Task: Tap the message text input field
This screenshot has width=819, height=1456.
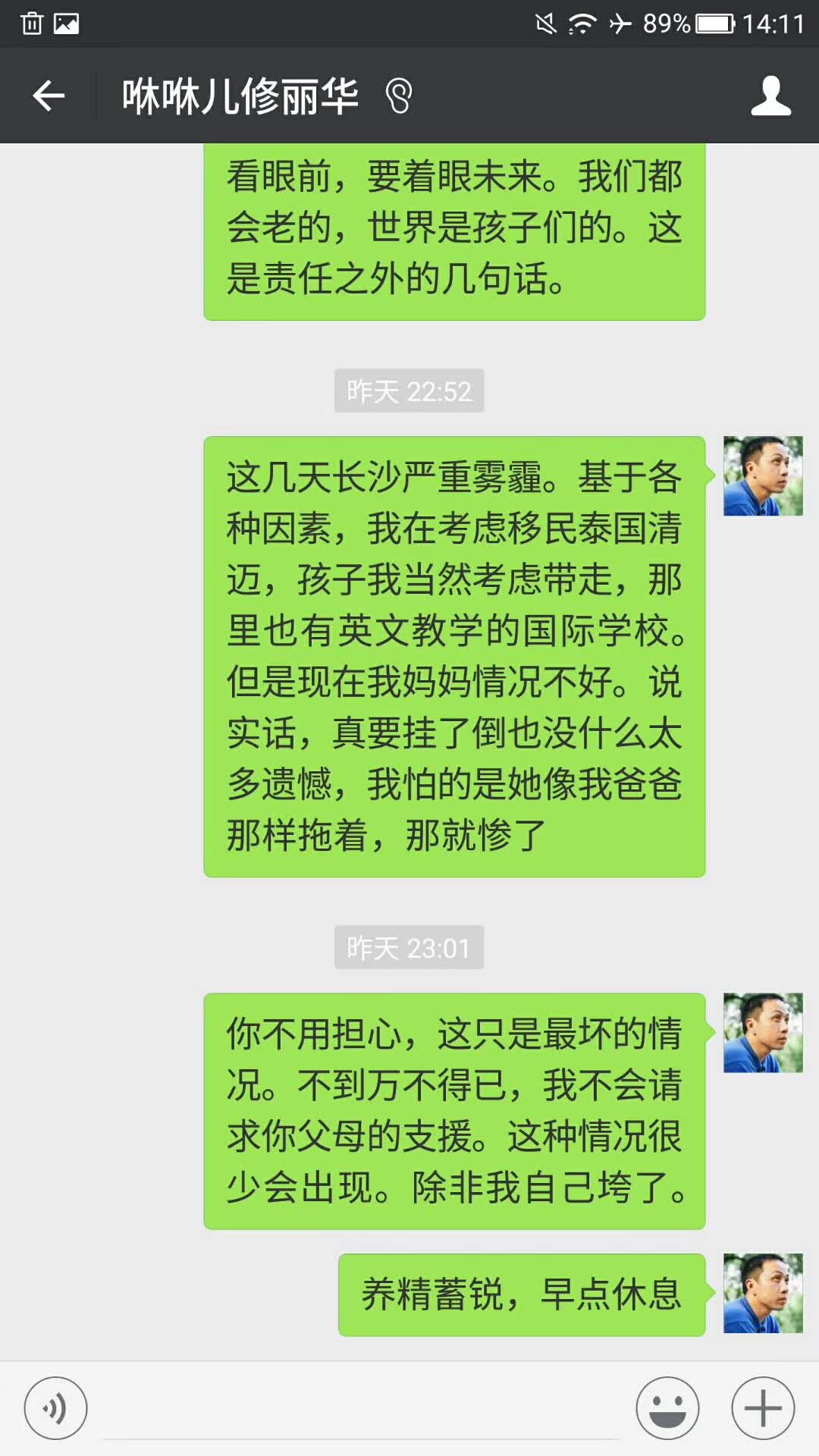Action: pyautogui.click(x=362, y=1408)
